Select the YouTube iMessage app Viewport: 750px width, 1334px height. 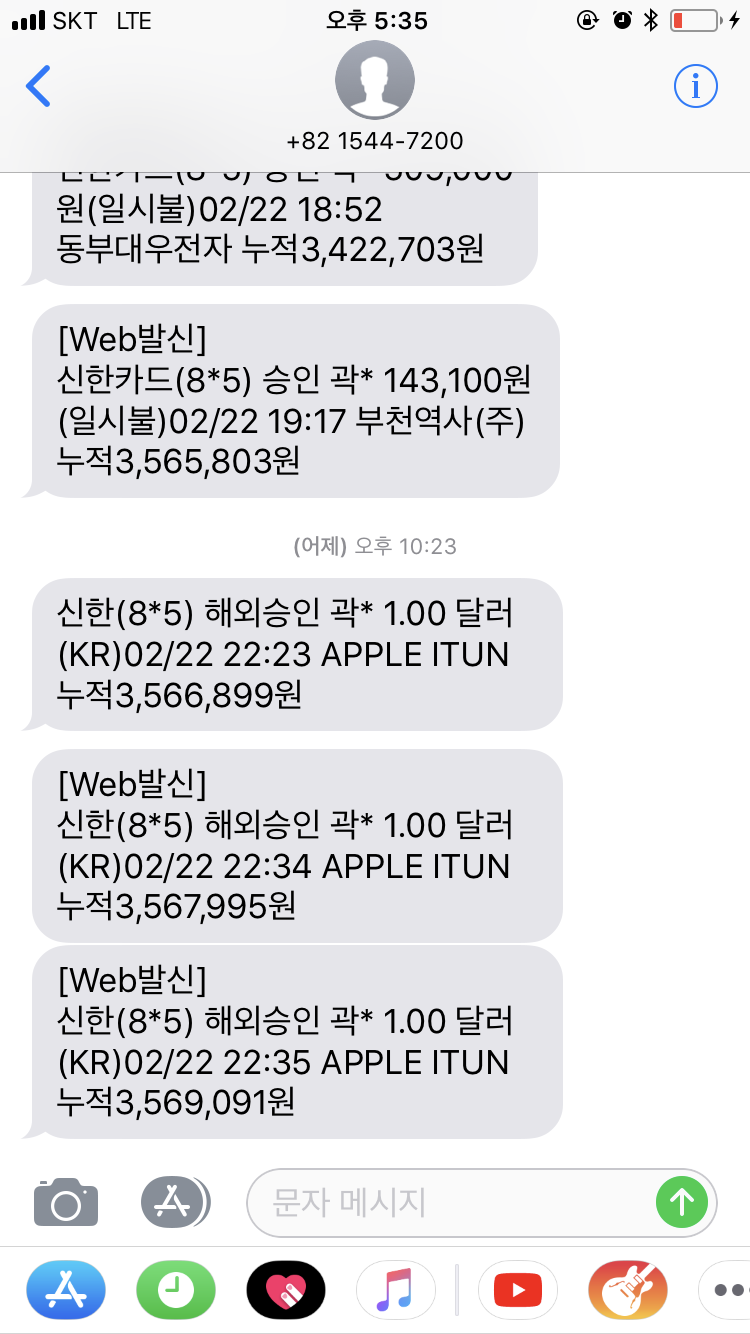point(517,1290)
